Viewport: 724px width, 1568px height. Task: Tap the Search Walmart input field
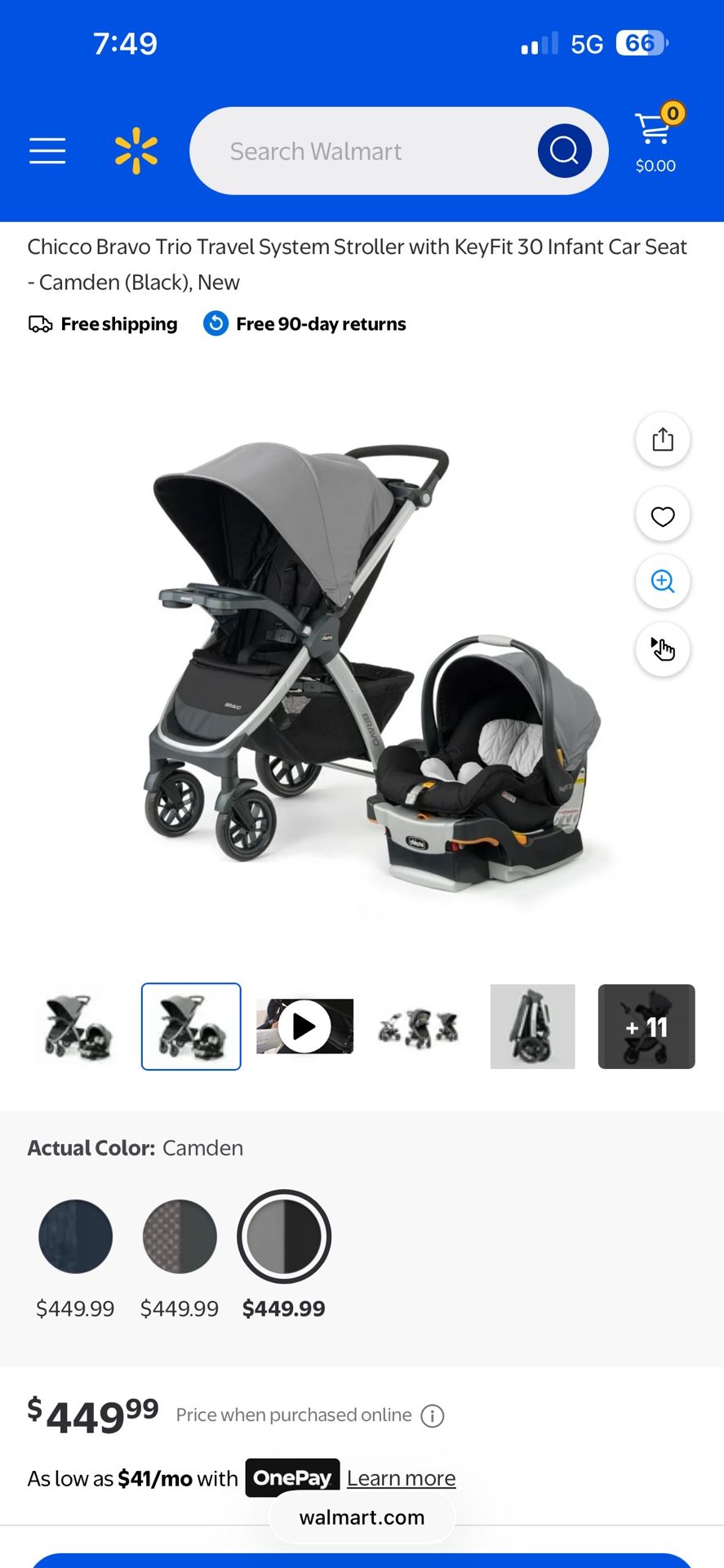[x=367, y=150]
